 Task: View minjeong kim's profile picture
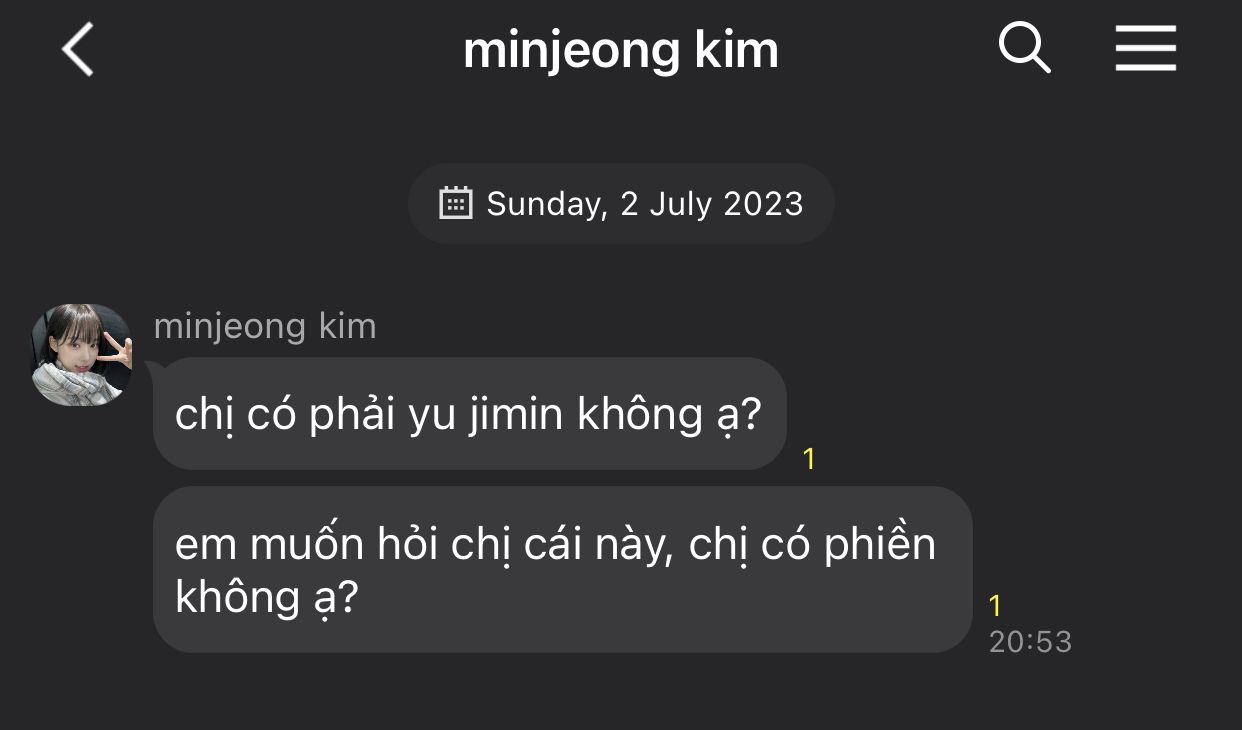pyautogui.click(x=82, y=355)
